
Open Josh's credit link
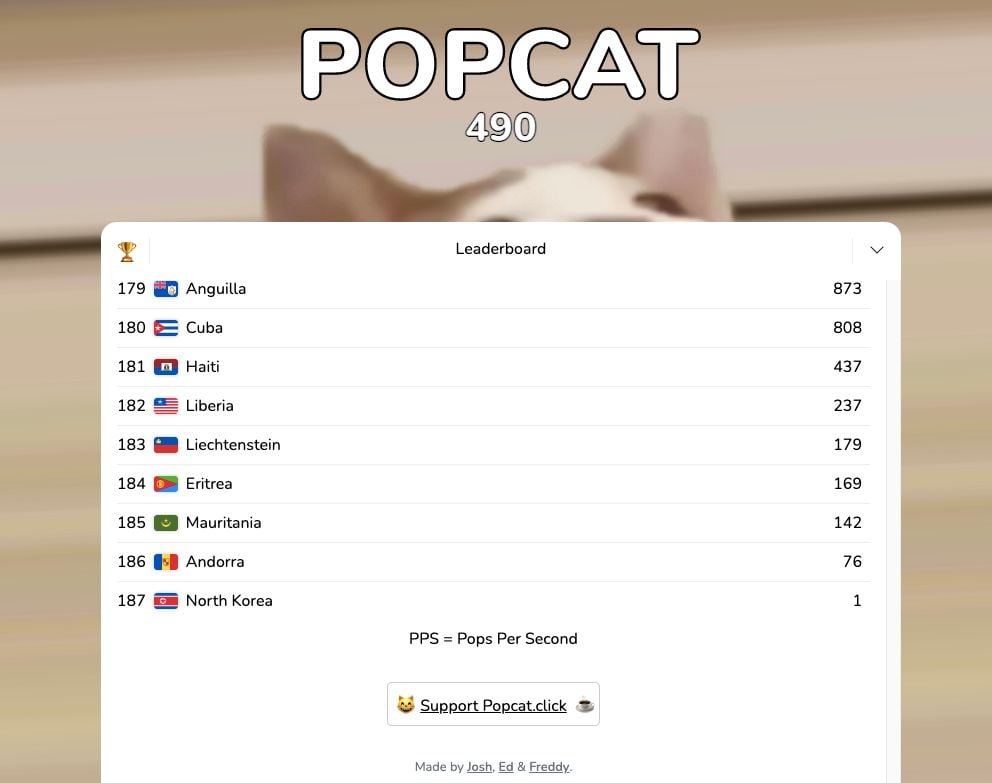[479, 767]
